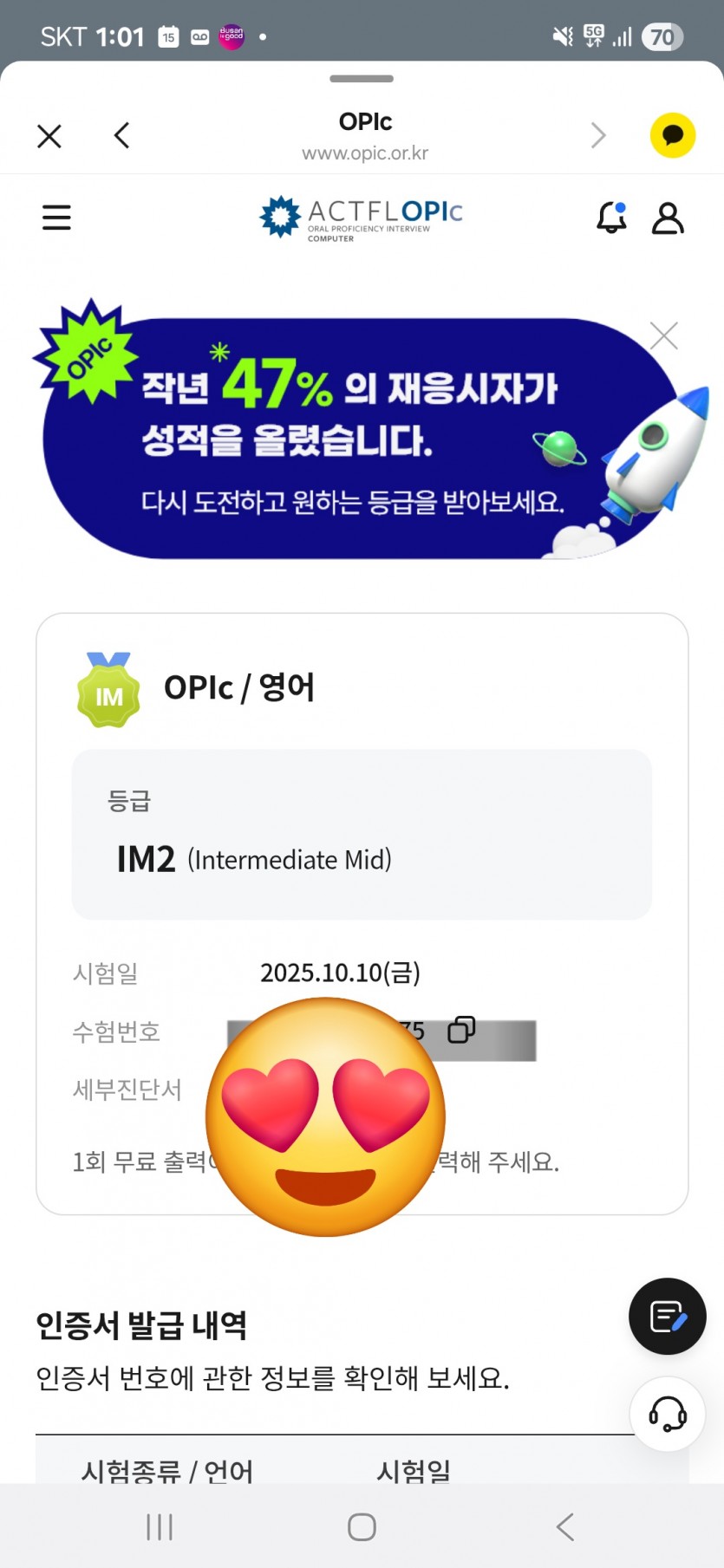724x1568 pixels.
Task: Go back to the previous page
Action: click(122, 135)
